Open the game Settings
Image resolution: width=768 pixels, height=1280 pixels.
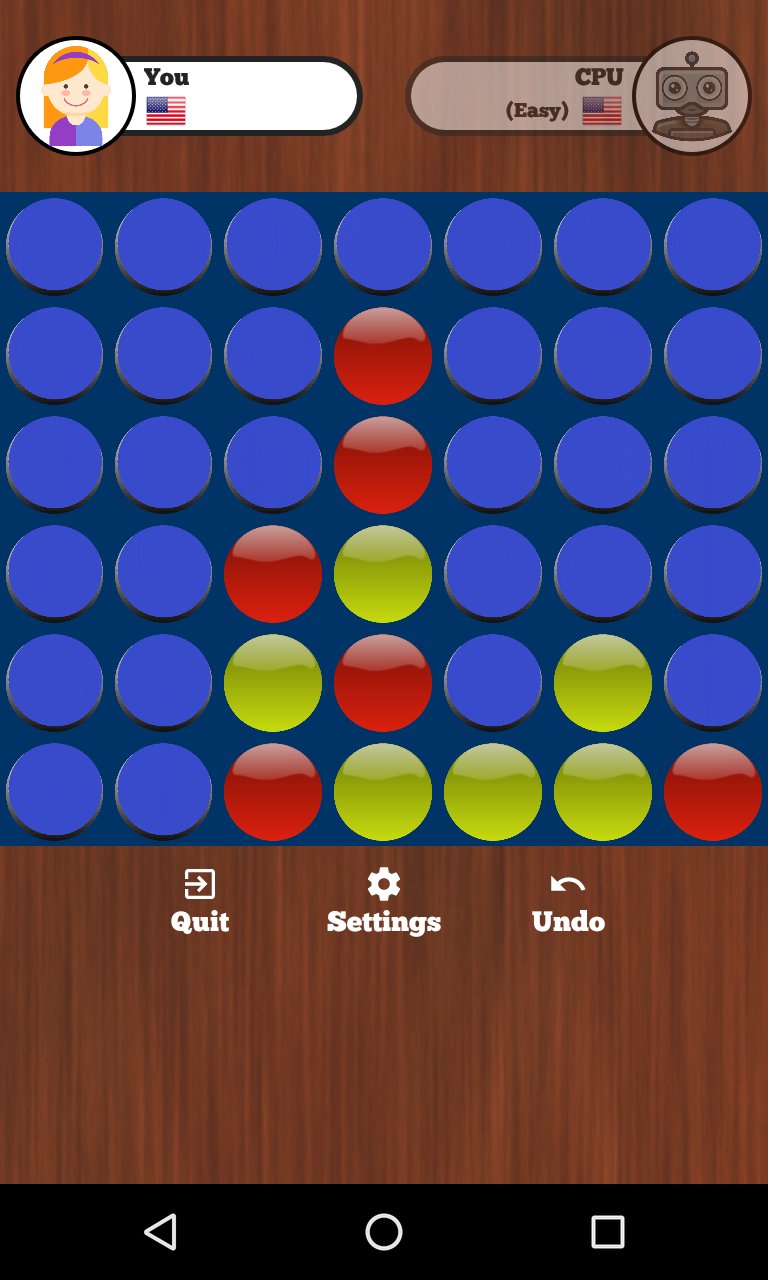[x=384, y=902]
